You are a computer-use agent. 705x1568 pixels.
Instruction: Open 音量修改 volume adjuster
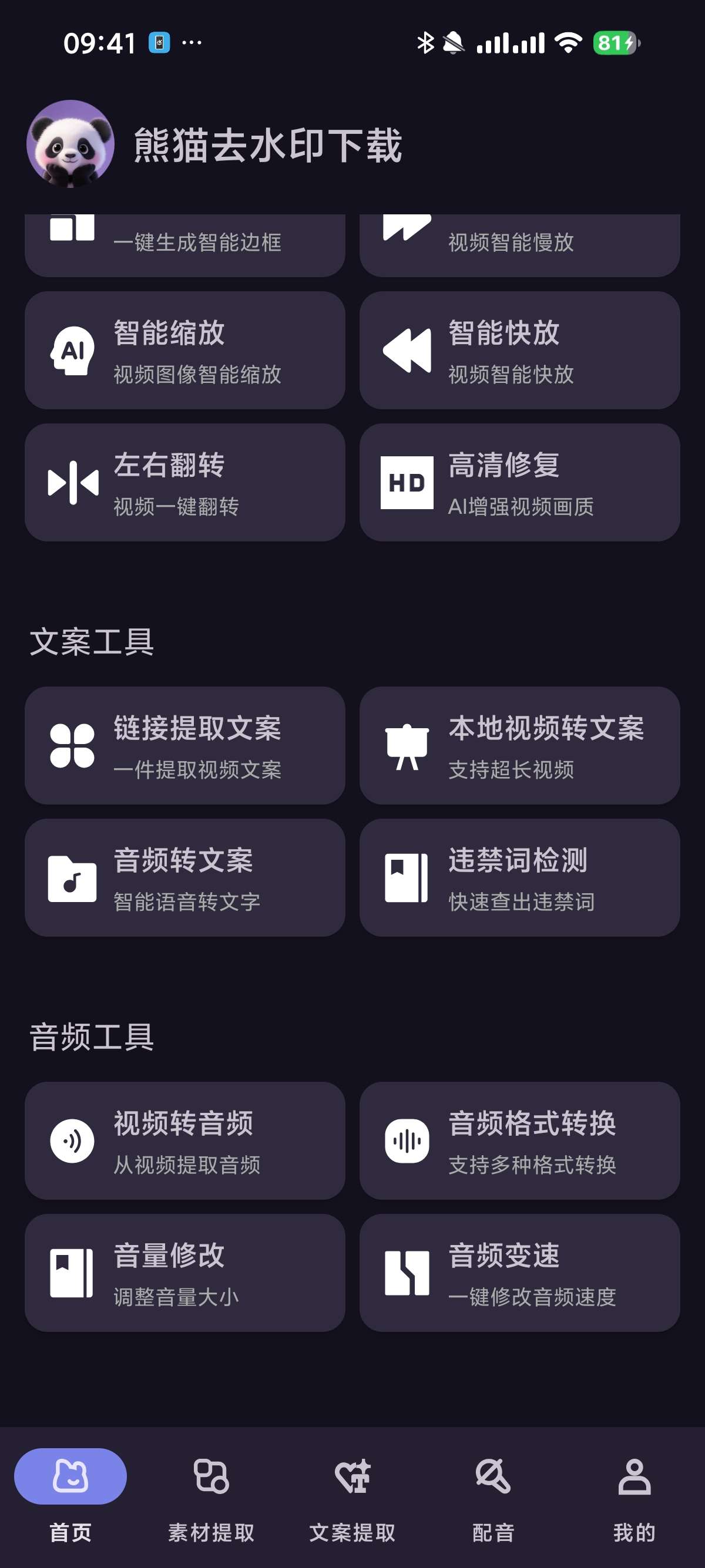tap(184, 1273)
